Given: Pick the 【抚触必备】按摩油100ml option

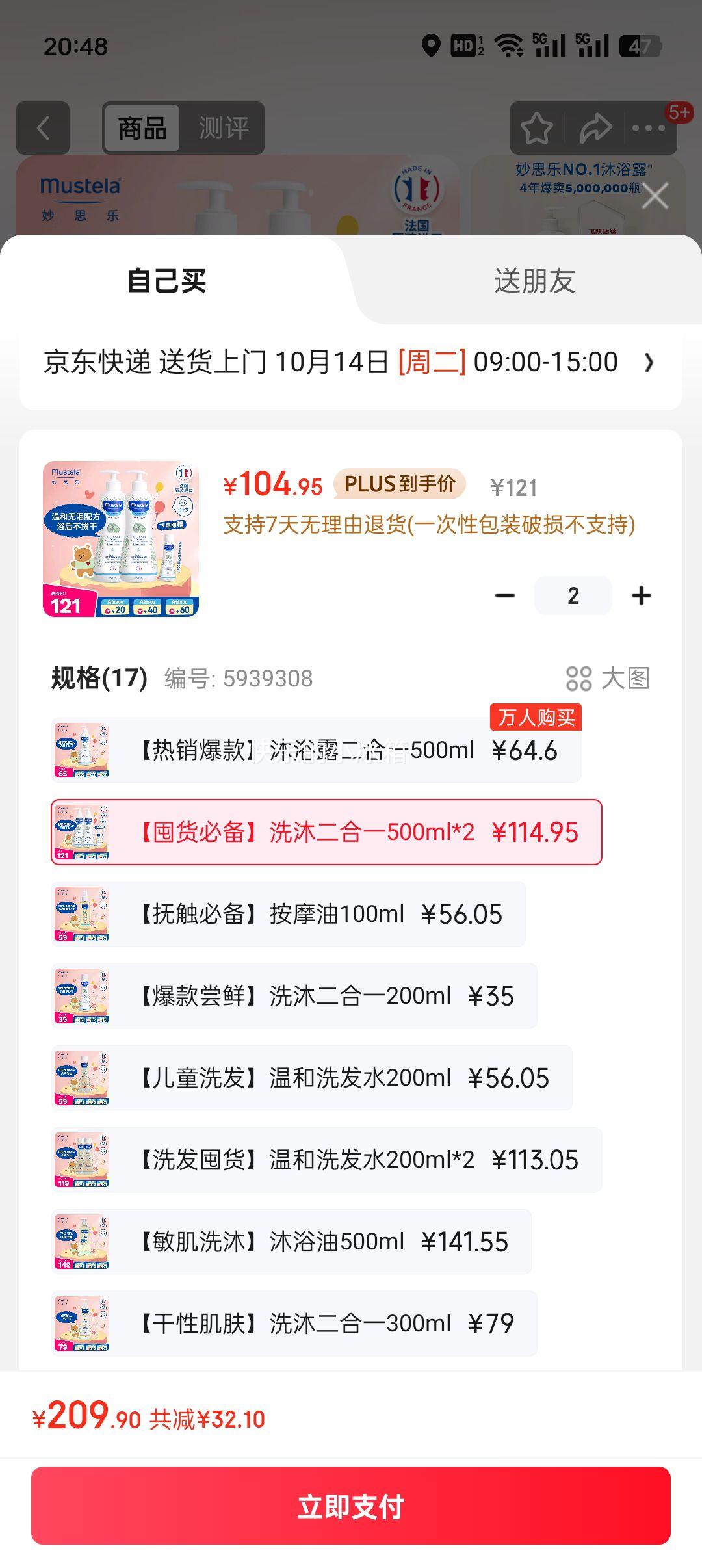Looking at the screenshot, I should pyautogui.click(x=289, y=914).
